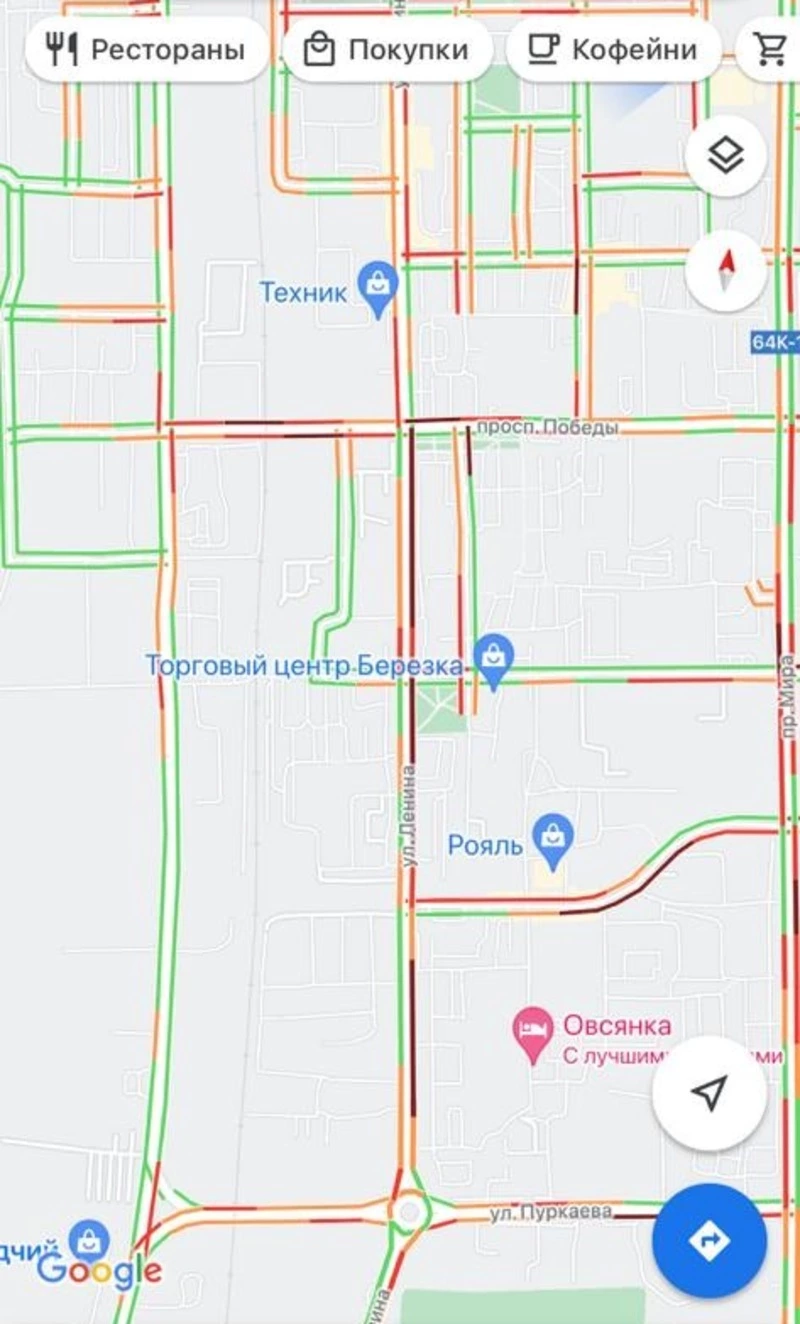Select the Рестораны category chip
Viewport: 800px width, 1324px height.
pos(146,49)
